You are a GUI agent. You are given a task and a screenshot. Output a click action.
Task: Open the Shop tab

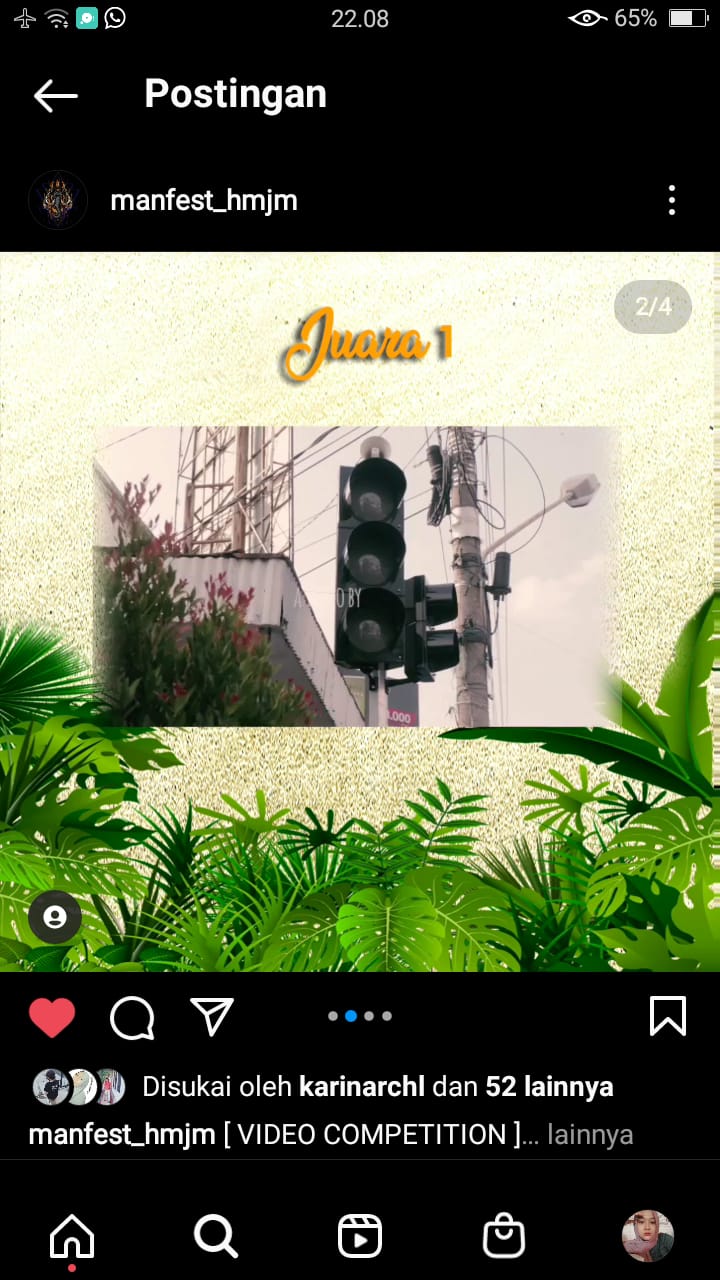pyautogui.click(x=503, y=1237)
